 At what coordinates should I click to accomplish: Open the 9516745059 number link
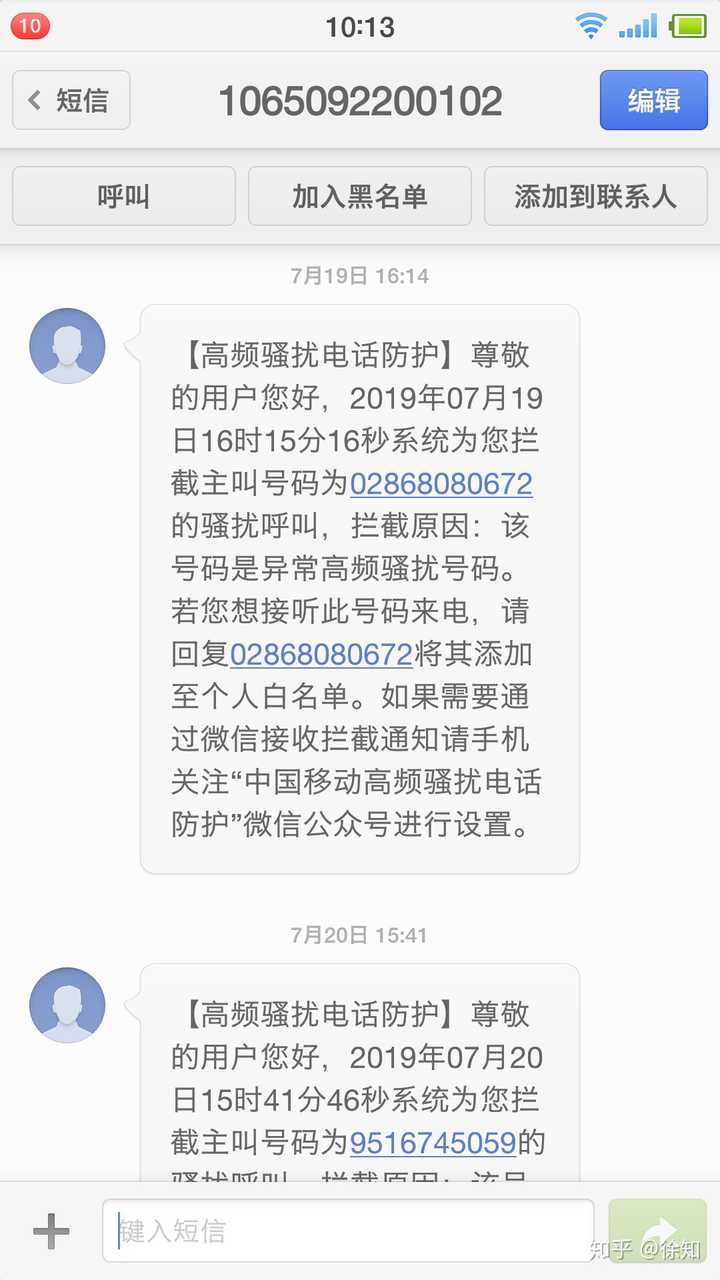(433, 1142)
